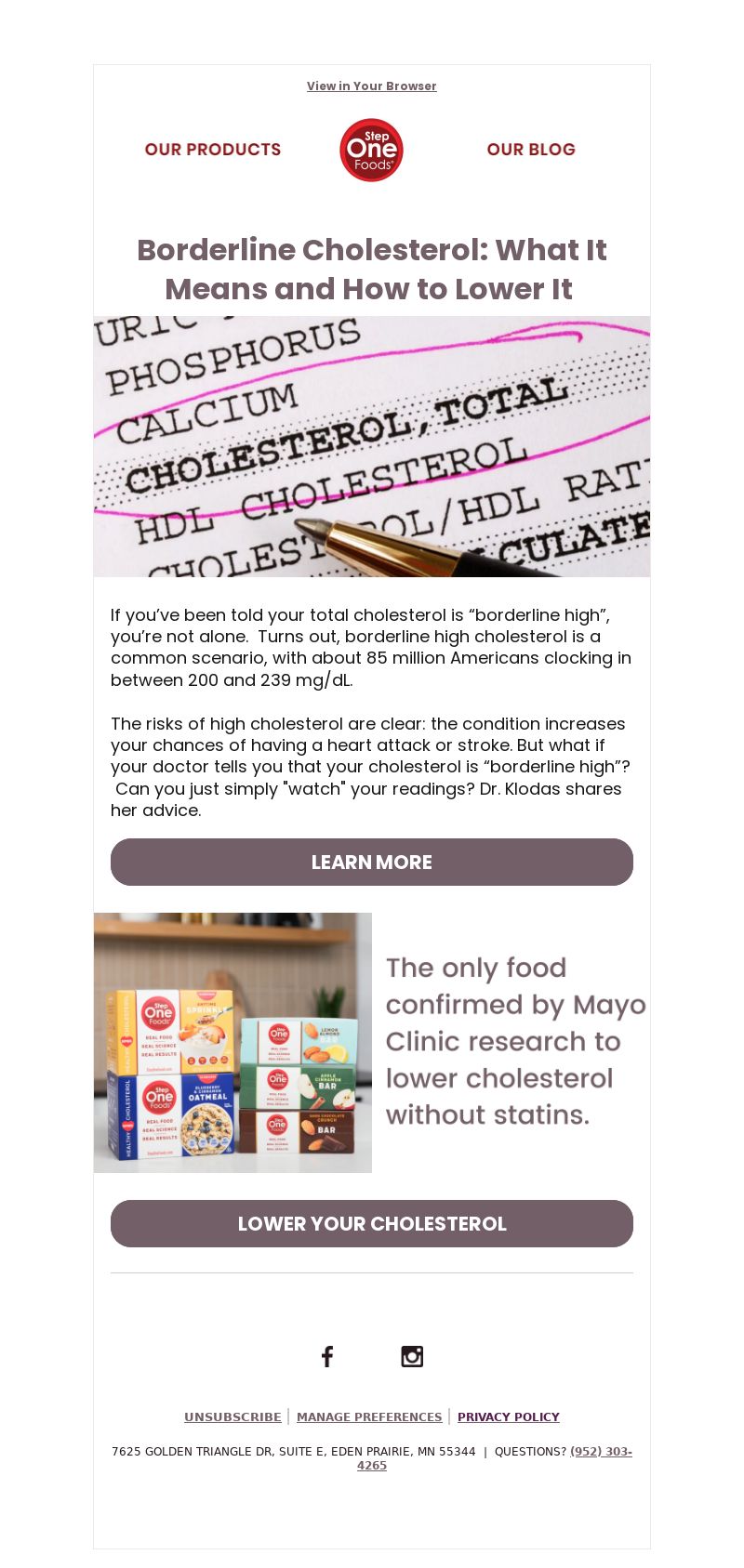Screen dimensions: 744x1568
Task: Select the Lower Your Cholesterol button
Action: [x=372, y=1223]
